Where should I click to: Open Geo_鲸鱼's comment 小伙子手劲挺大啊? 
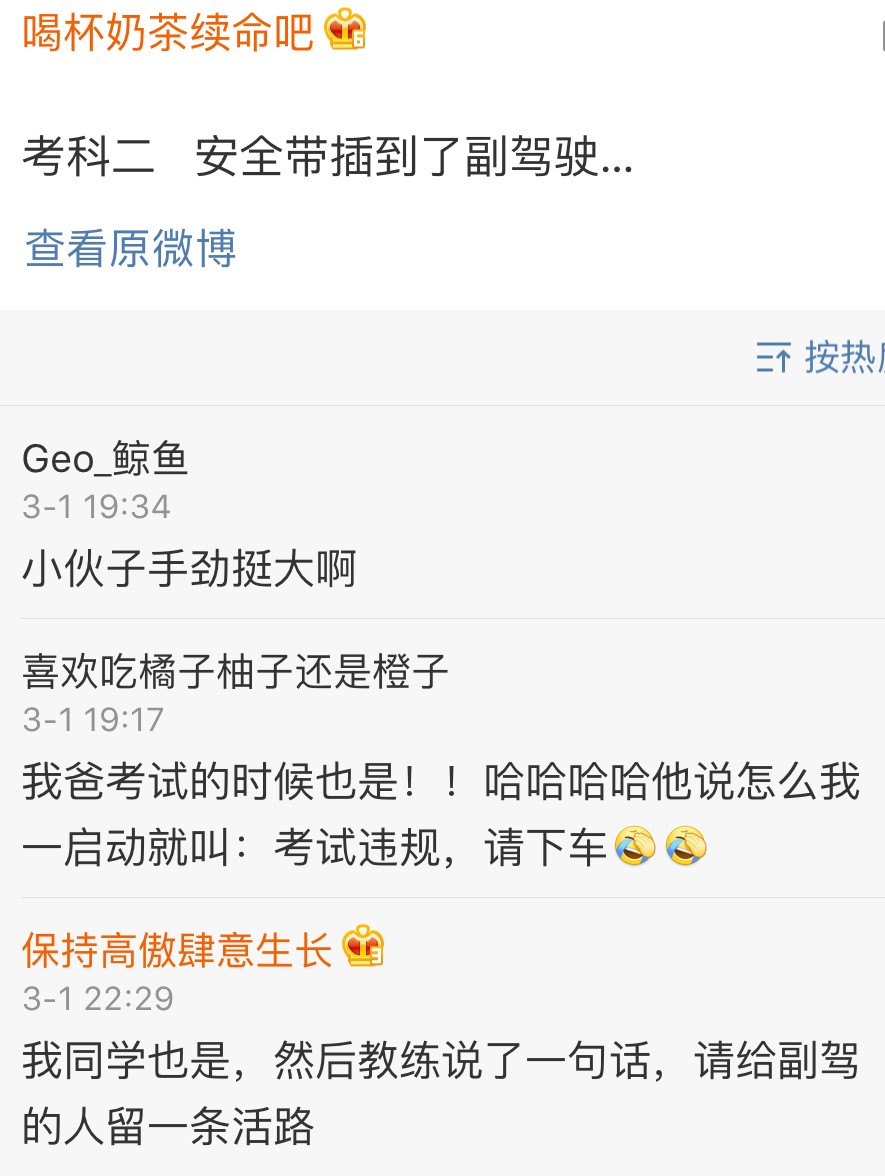point(190,570)
